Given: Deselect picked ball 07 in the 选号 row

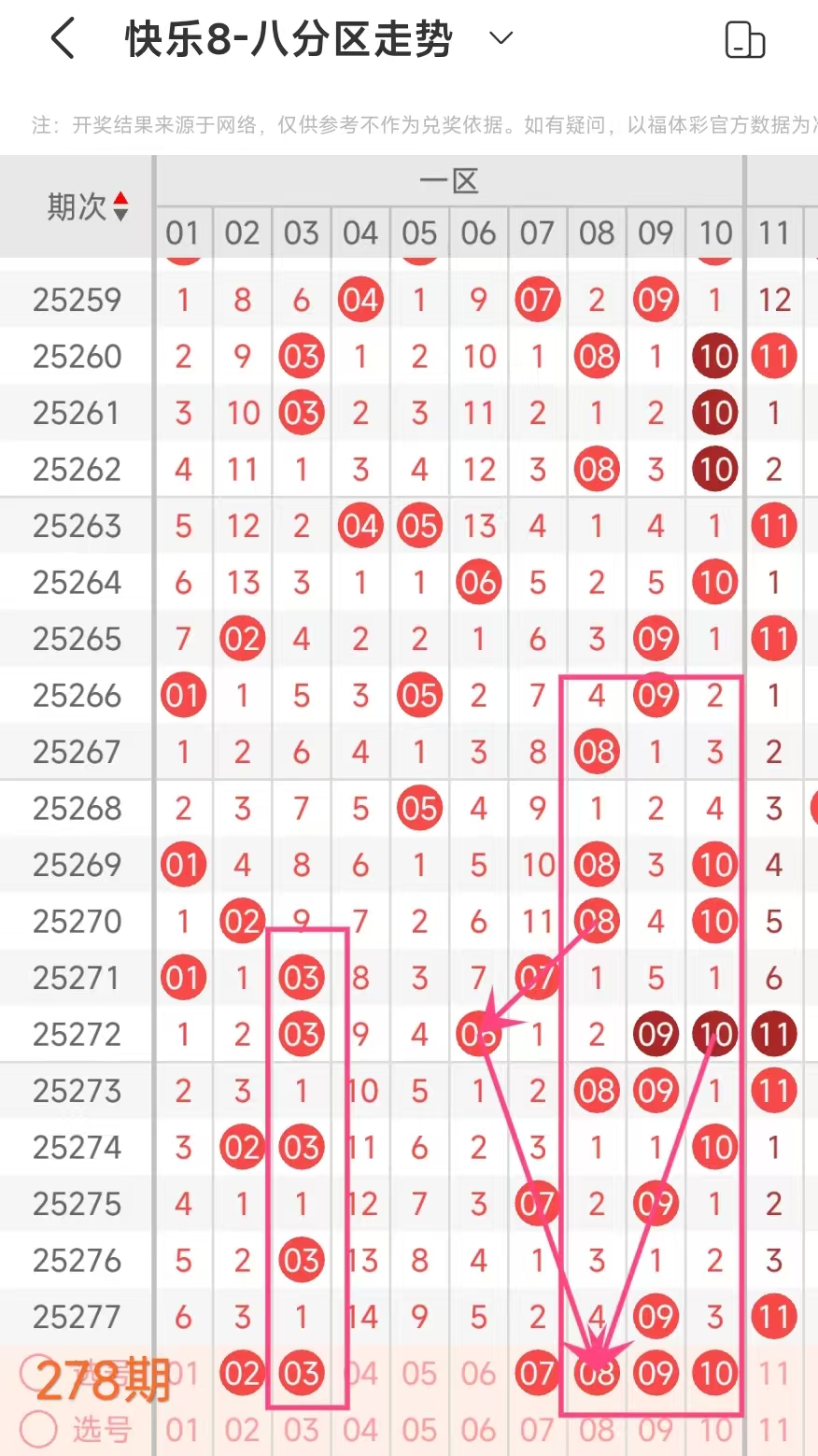Looking at the screenshot, I should pyautogui.click(x=538, y=1373).
